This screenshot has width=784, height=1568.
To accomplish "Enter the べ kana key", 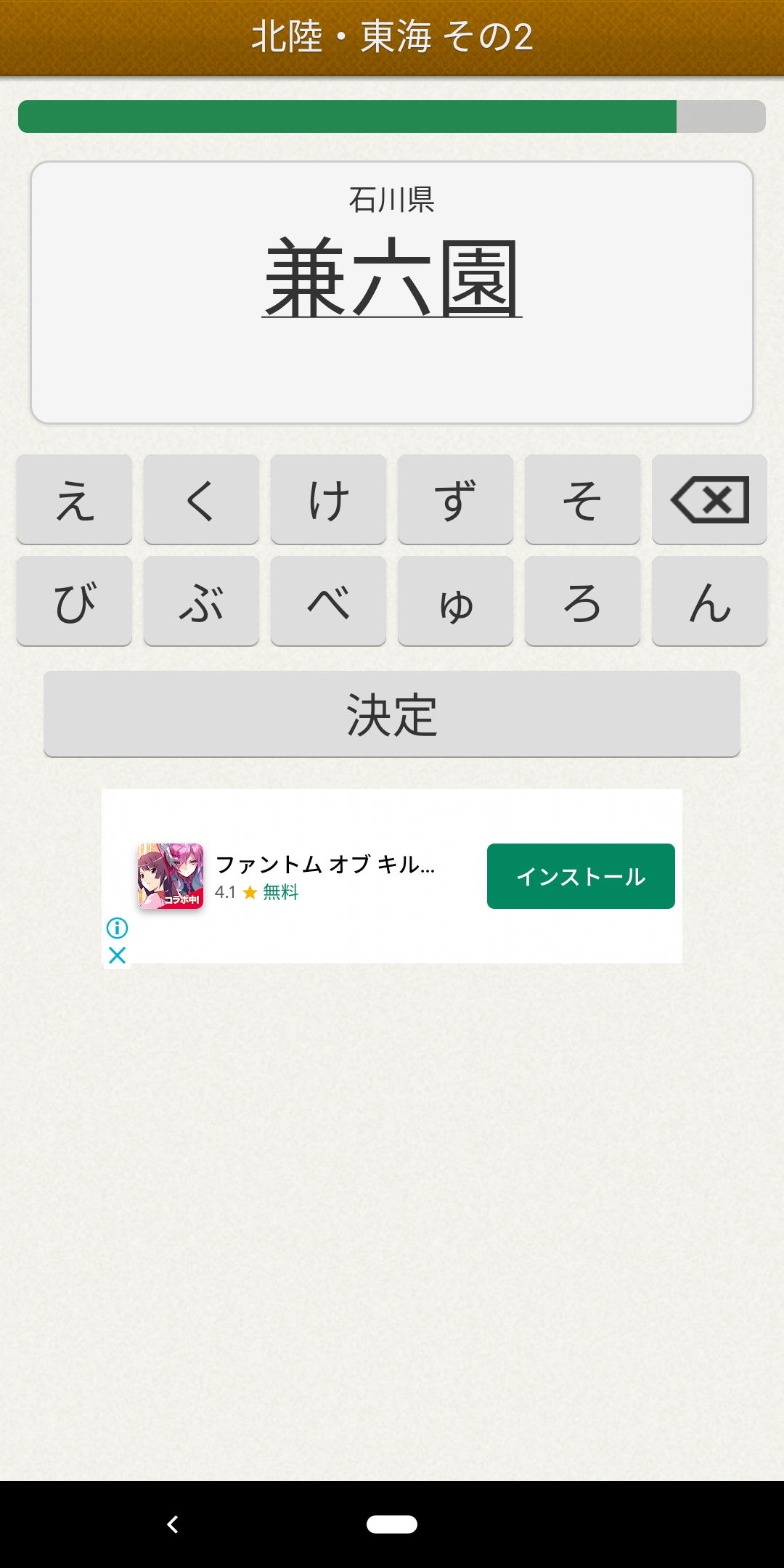I will click(x=328, y=601).
